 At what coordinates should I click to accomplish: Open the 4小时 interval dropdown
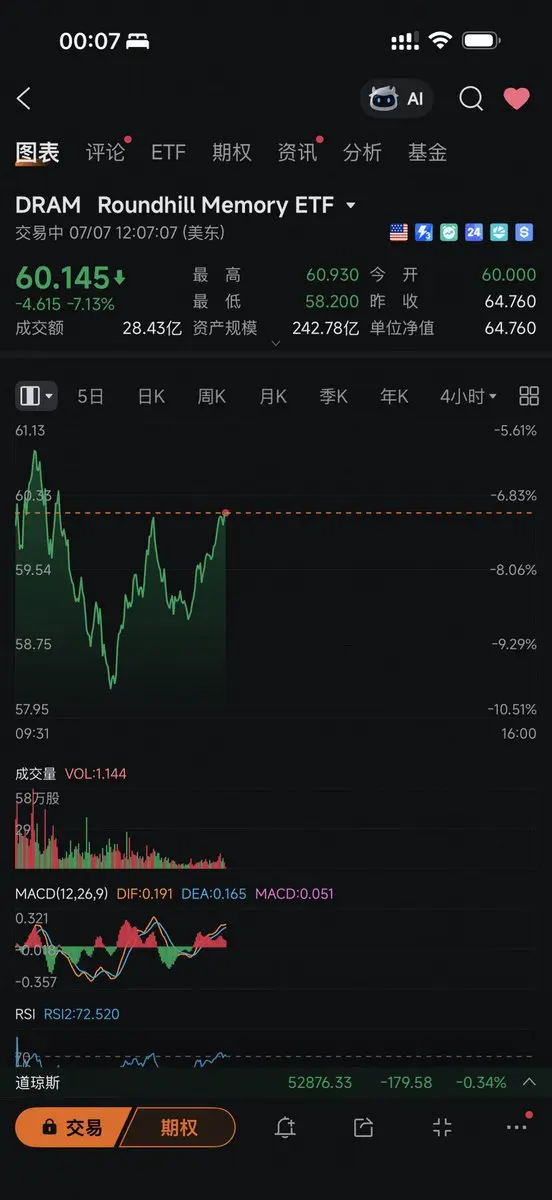(468, 396)
